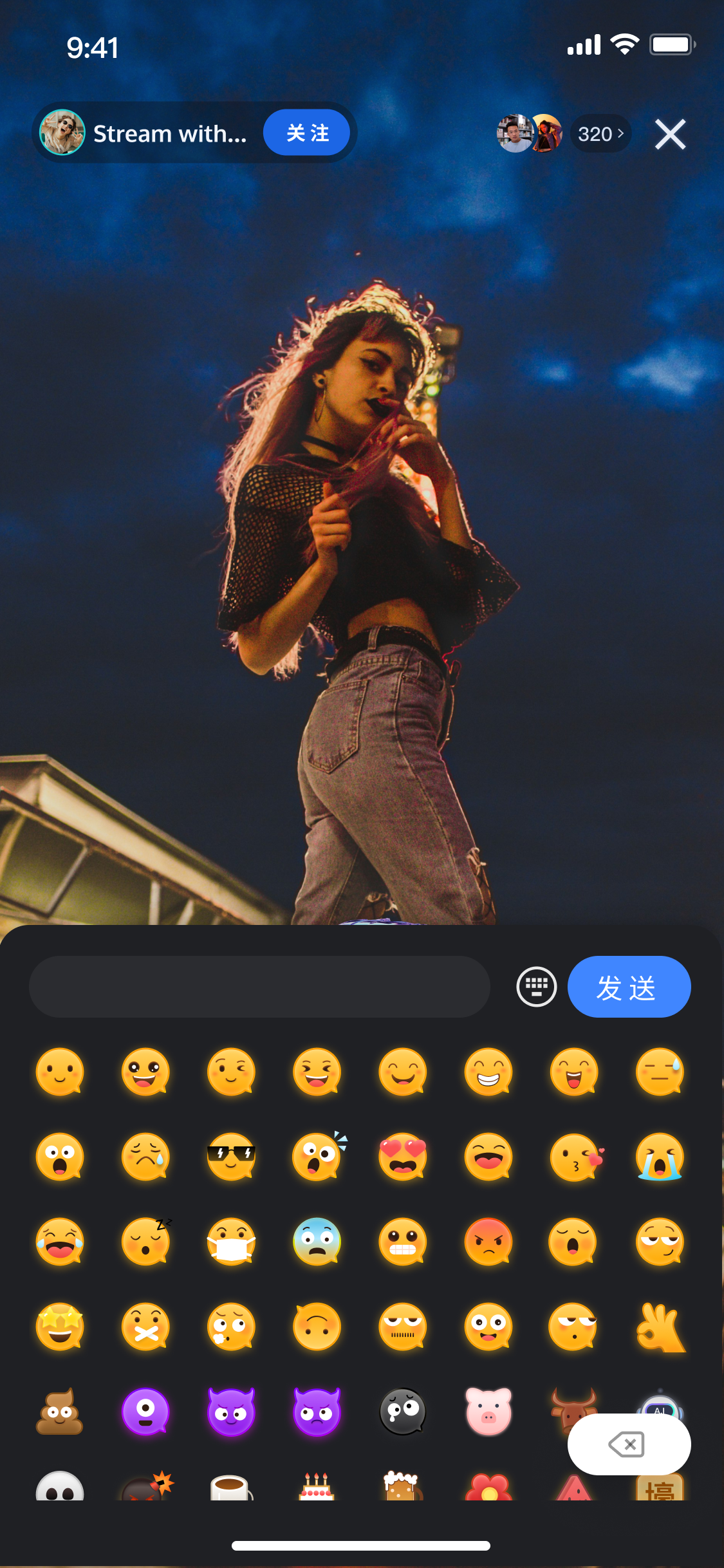Add the face mask emoji

[x=232, y=1242]
